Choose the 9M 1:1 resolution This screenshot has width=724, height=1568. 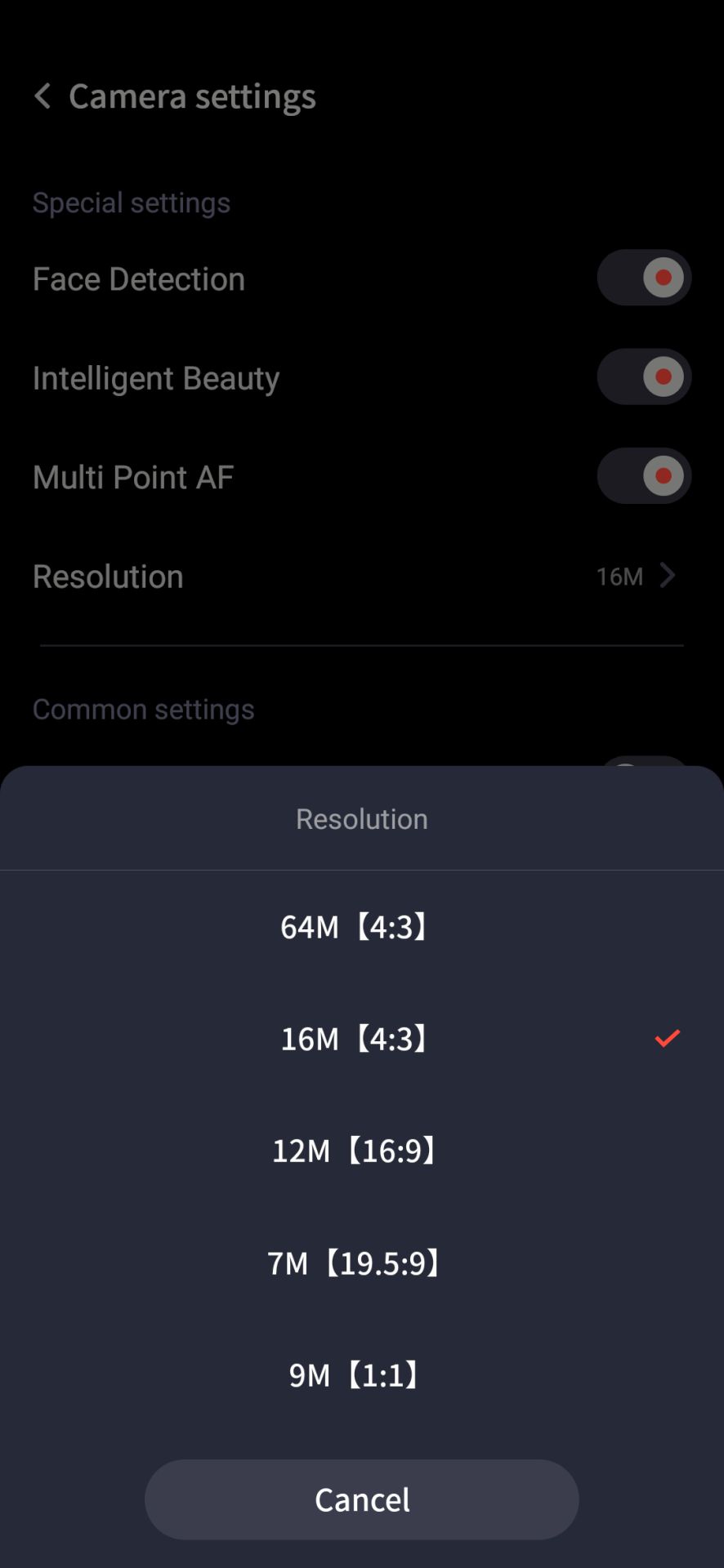(362, 1375)
